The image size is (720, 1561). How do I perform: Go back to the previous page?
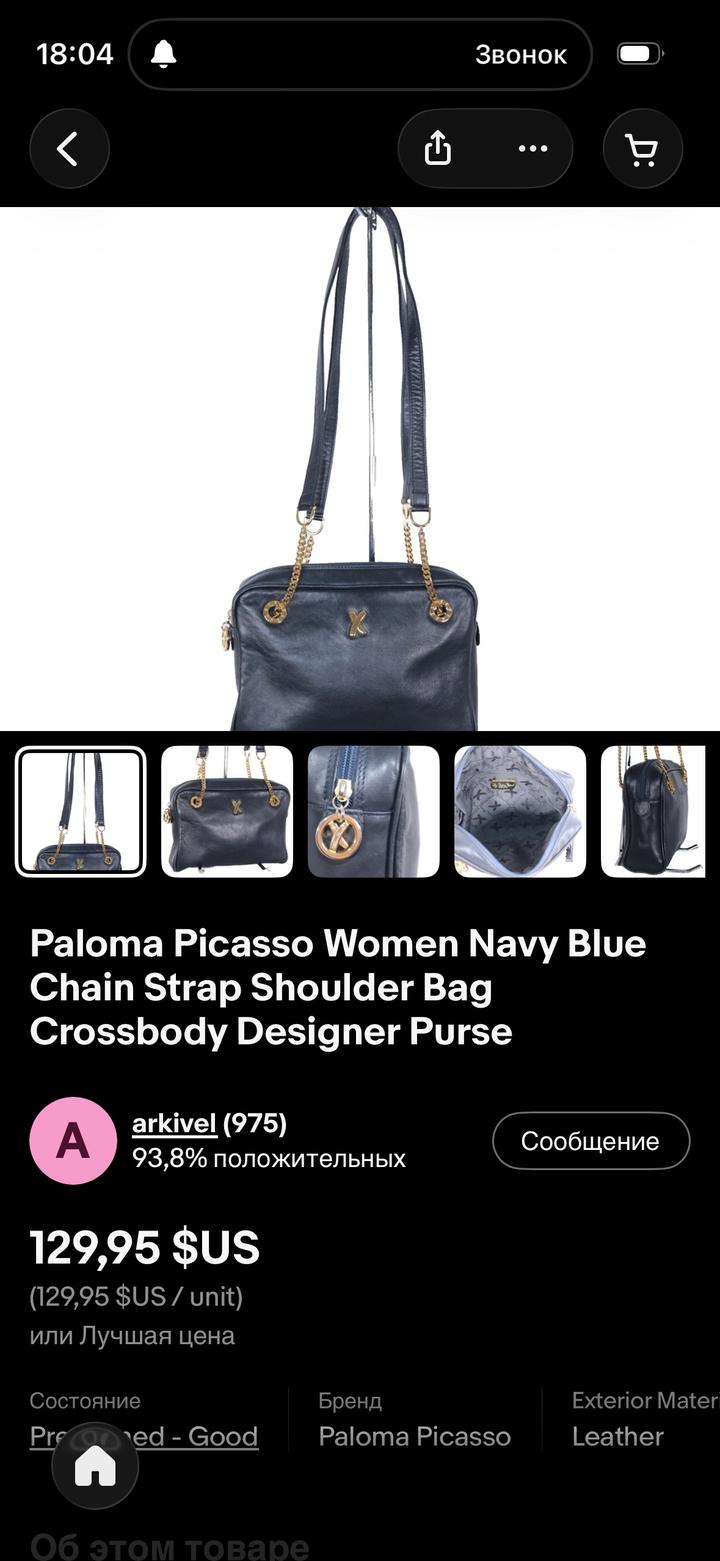(69, 150)
